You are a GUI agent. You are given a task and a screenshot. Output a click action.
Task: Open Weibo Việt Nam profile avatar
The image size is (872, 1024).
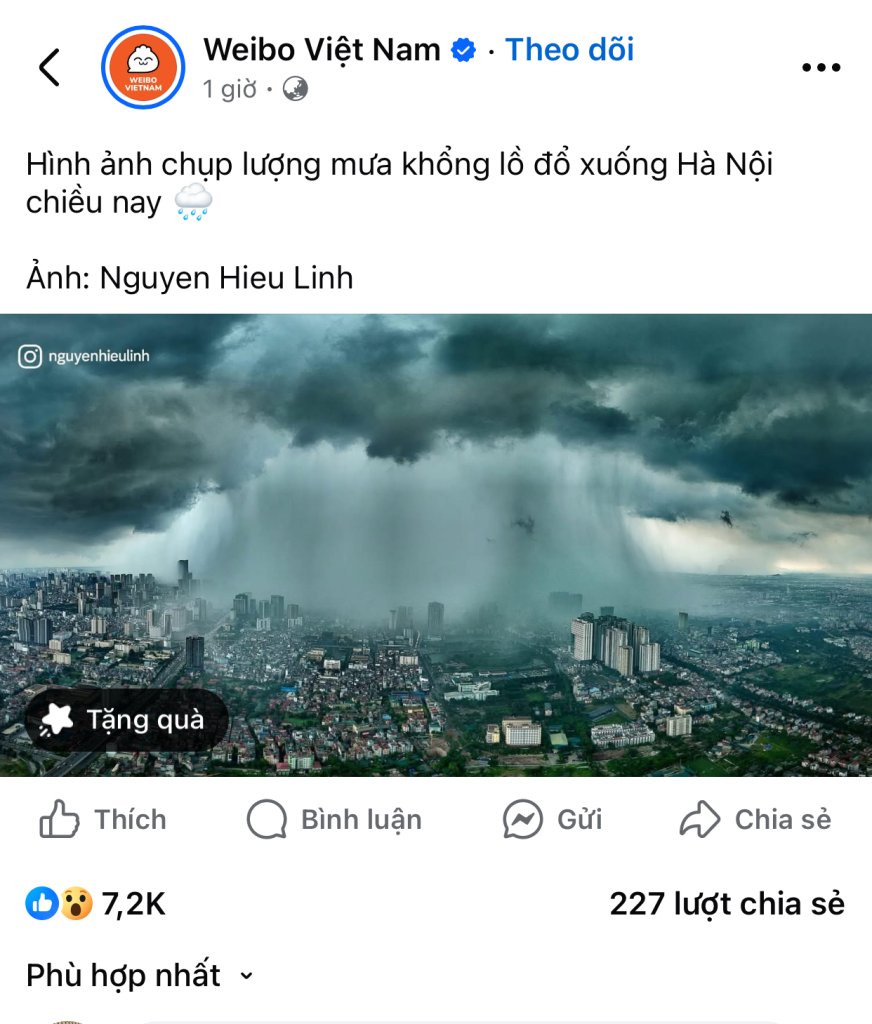click(143, 67)
